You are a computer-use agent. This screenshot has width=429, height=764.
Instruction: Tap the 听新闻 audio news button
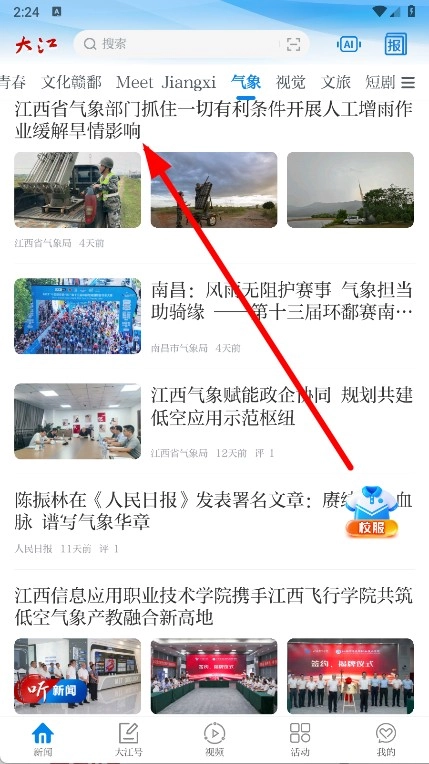tap(51, 690)
